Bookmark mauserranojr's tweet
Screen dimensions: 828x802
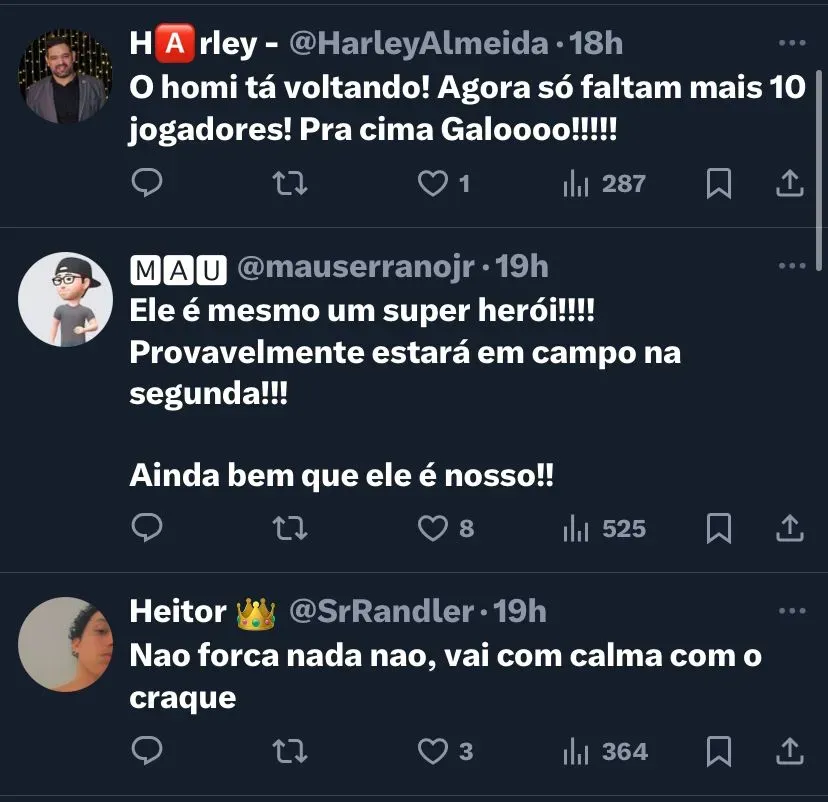coord(718,528)
